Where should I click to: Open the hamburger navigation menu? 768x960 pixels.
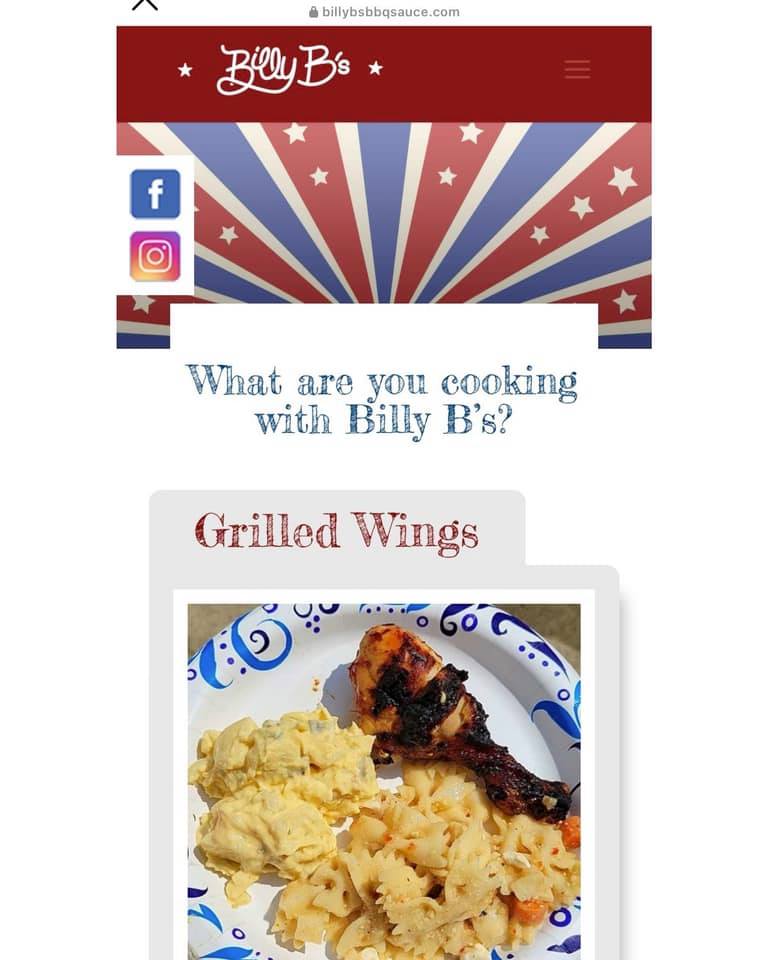tap(577, 69)
